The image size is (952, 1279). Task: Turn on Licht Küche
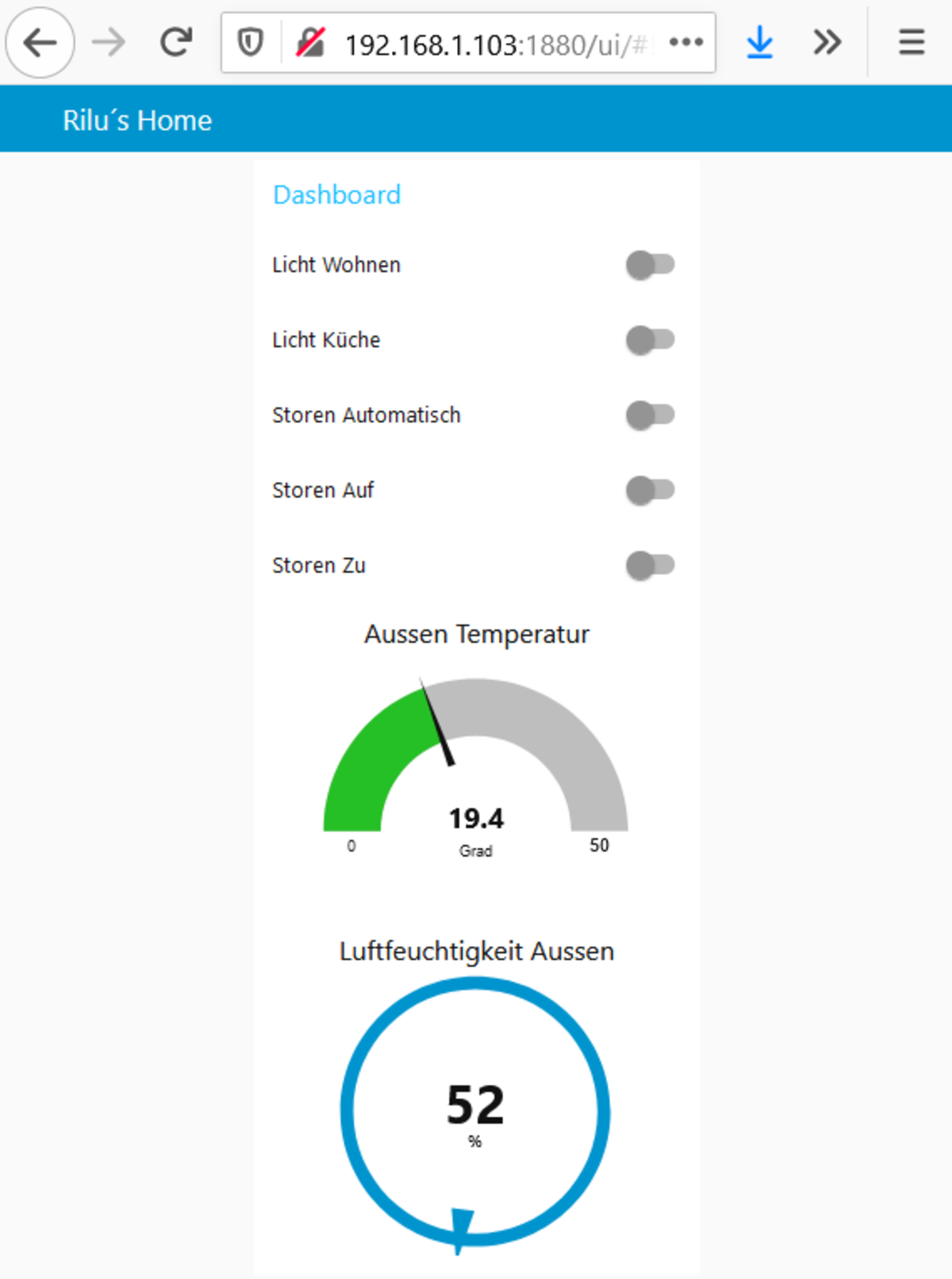(650, 340)
